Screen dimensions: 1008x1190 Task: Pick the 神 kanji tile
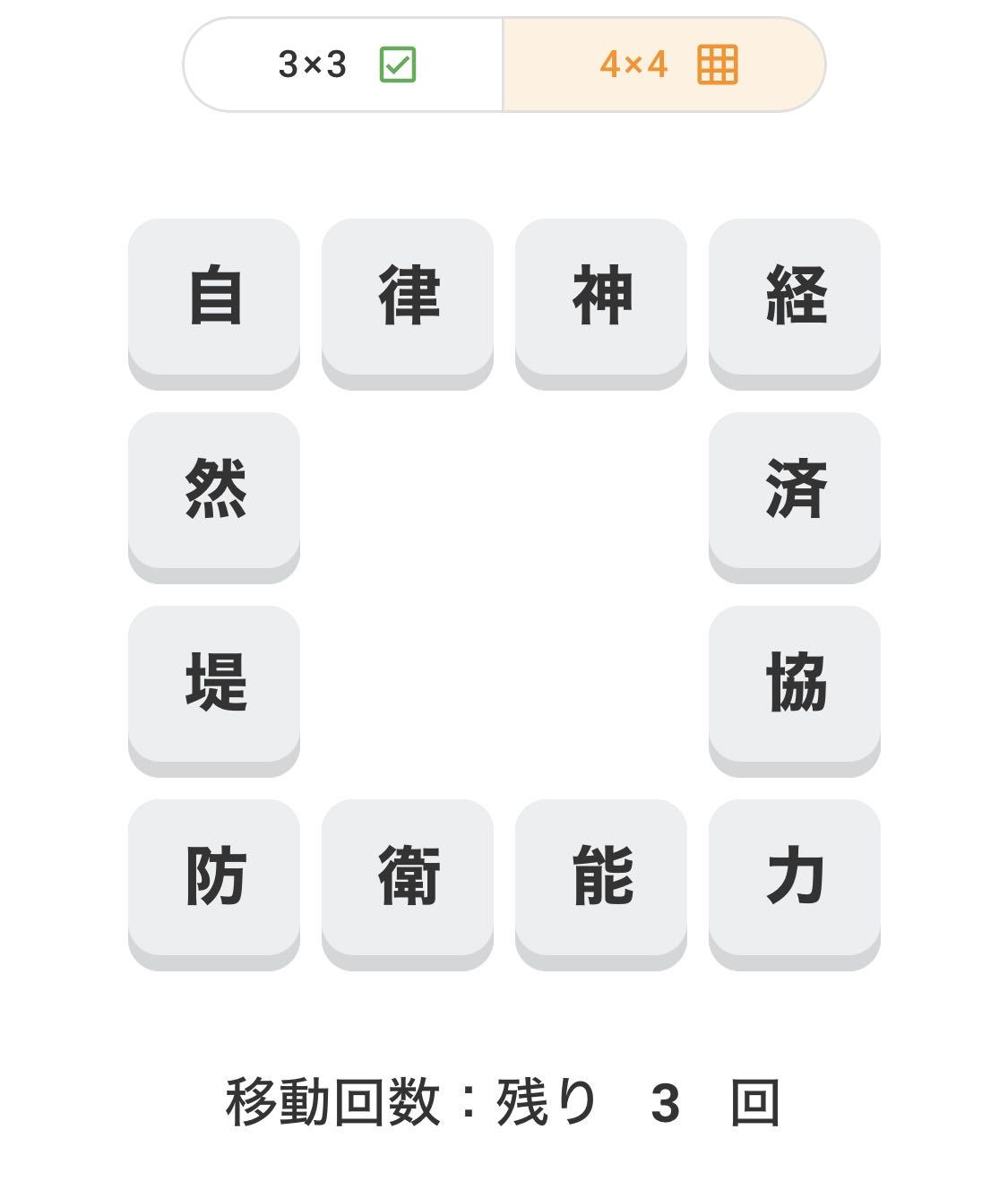click(601, 297)
